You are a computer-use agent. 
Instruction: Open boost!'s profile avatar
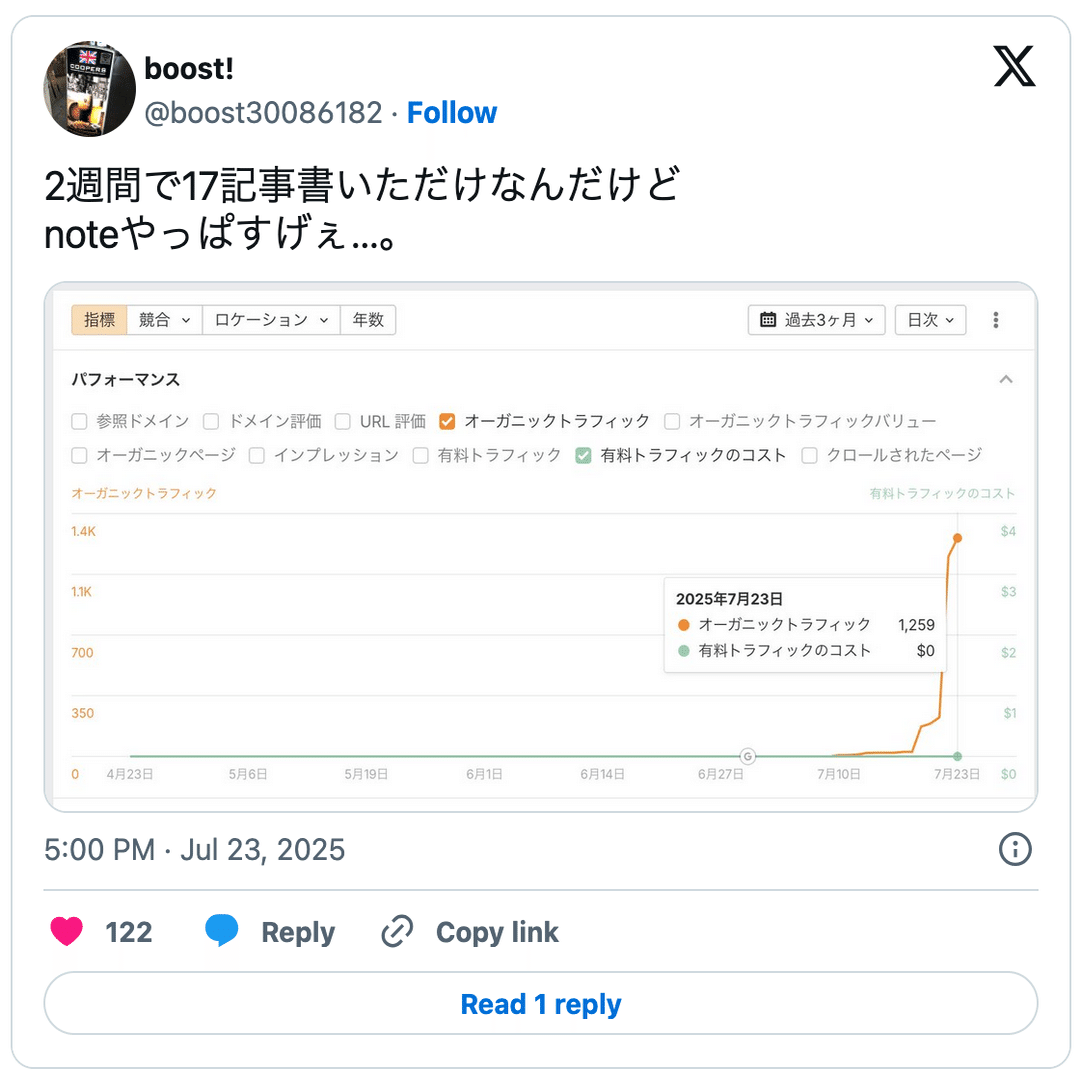click(x=89, y=89)
